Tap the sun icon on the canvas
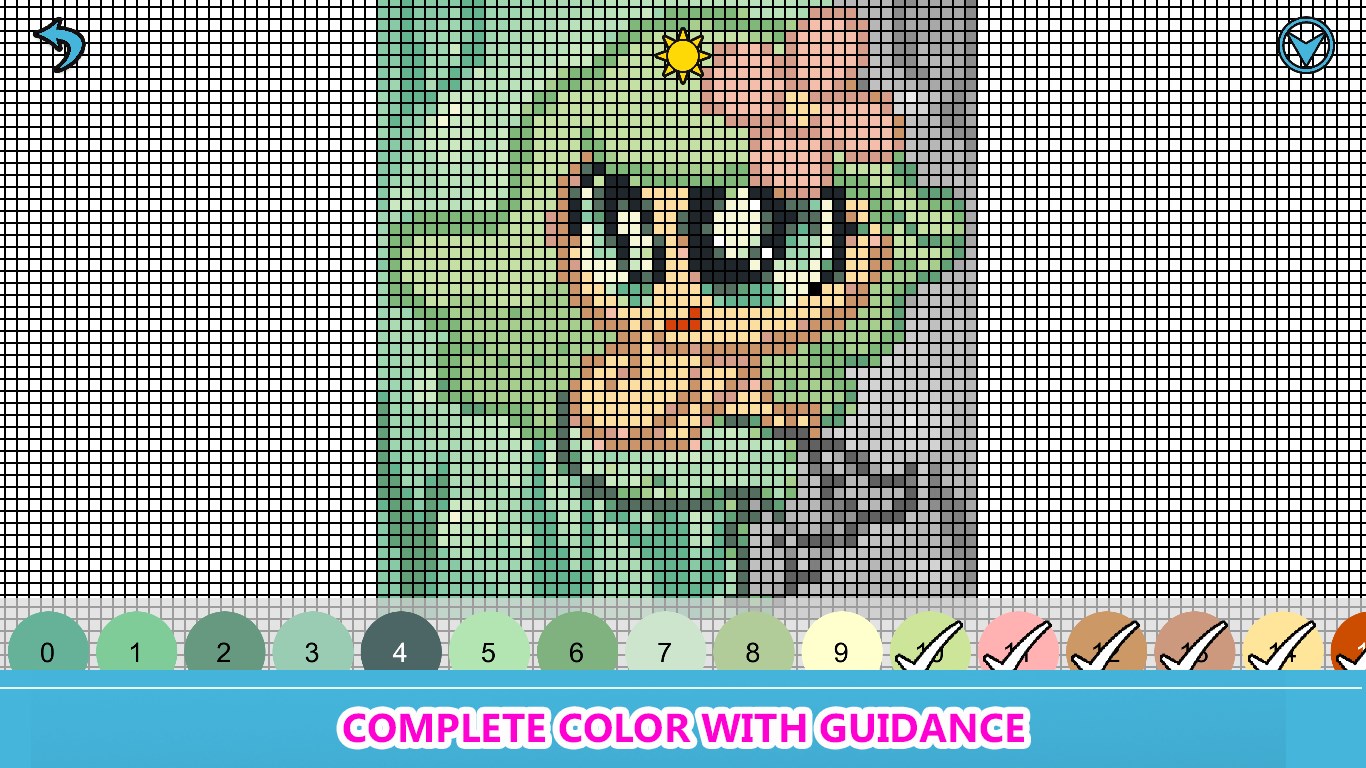Image resolution: width=1366 pixels, height=768 pixels. (x=682, y=56)
